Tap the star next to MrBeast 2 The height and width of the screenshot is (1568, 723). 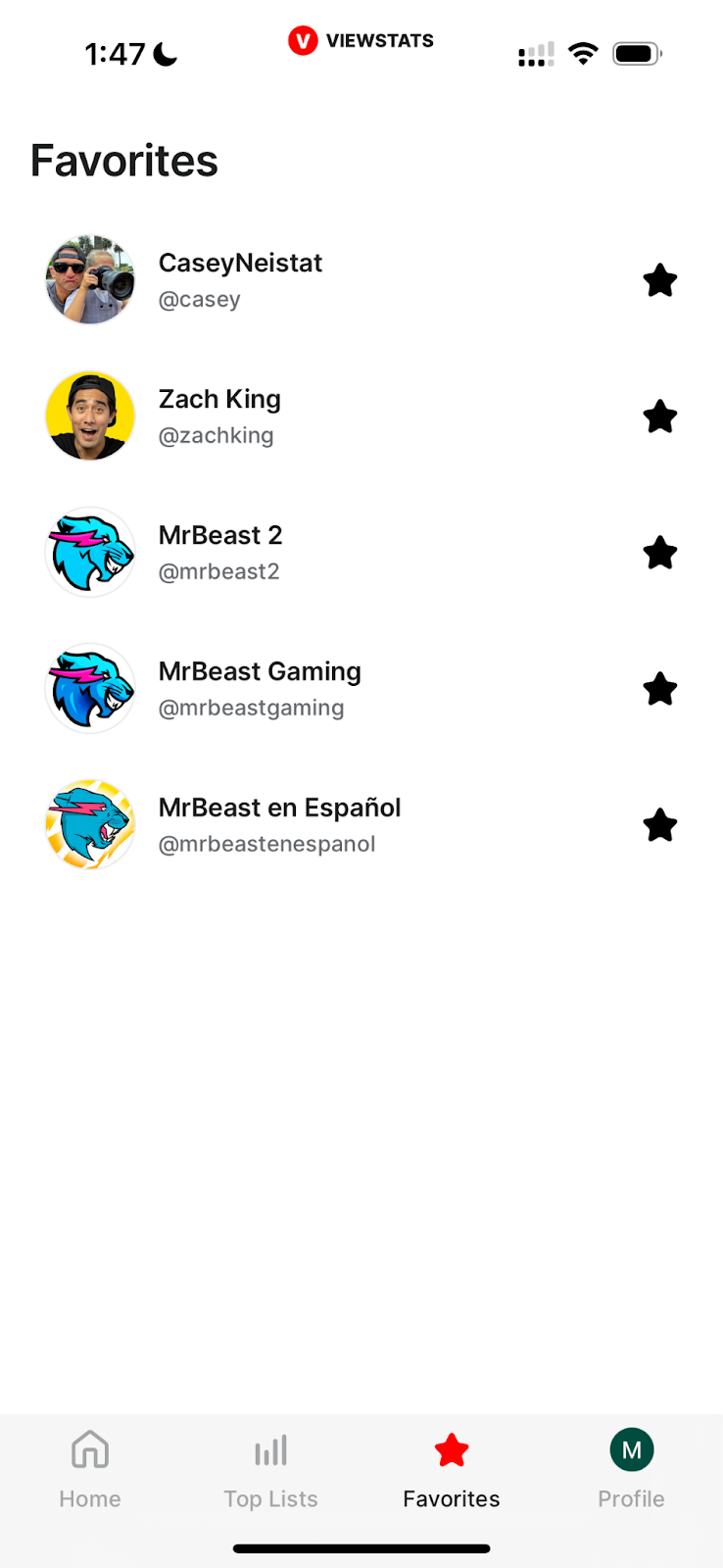(660, 553)
